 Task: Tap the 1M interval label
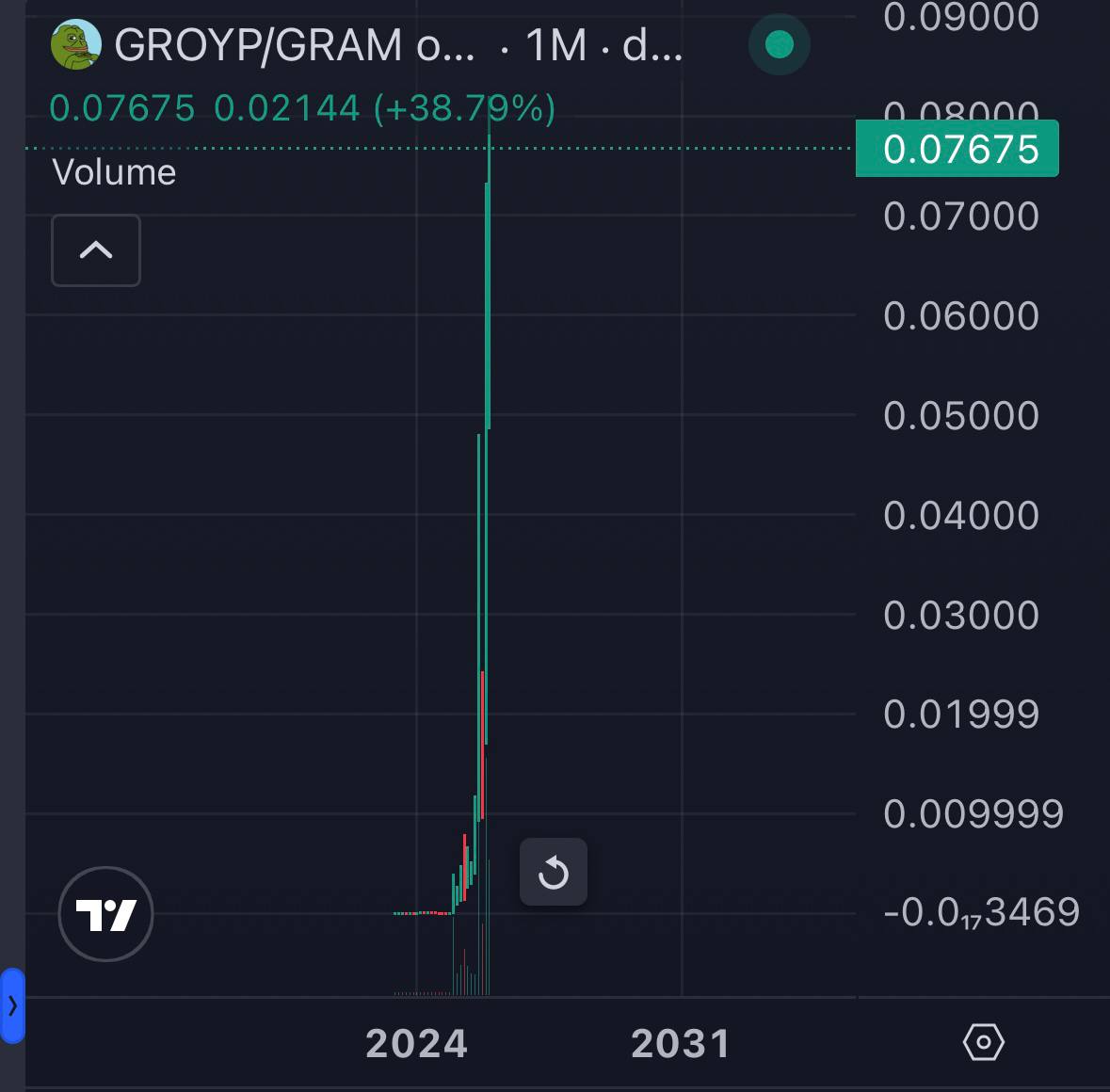coord(555,45)
